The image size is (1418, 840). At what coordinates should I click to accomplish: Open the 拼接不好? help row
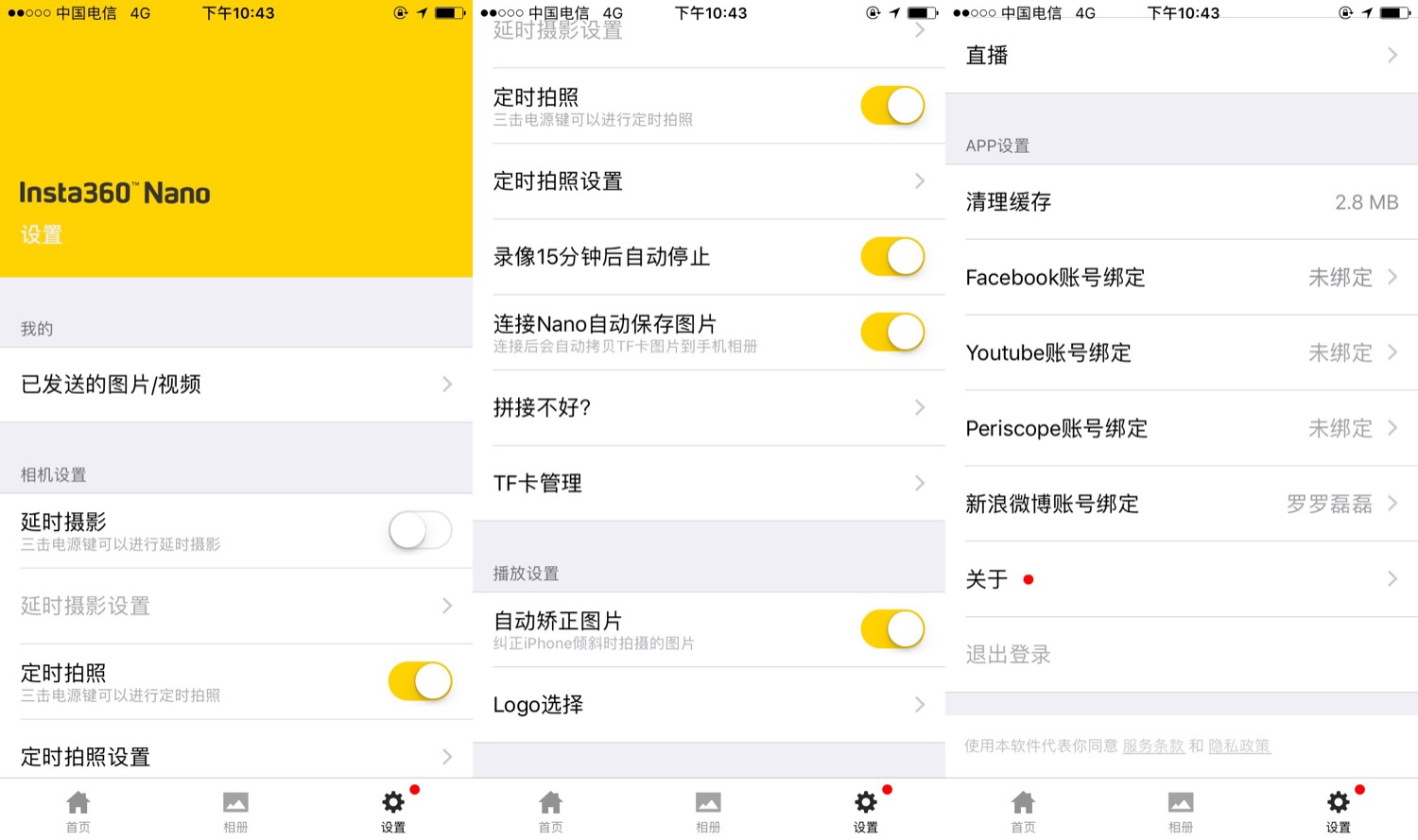point(709,408)
